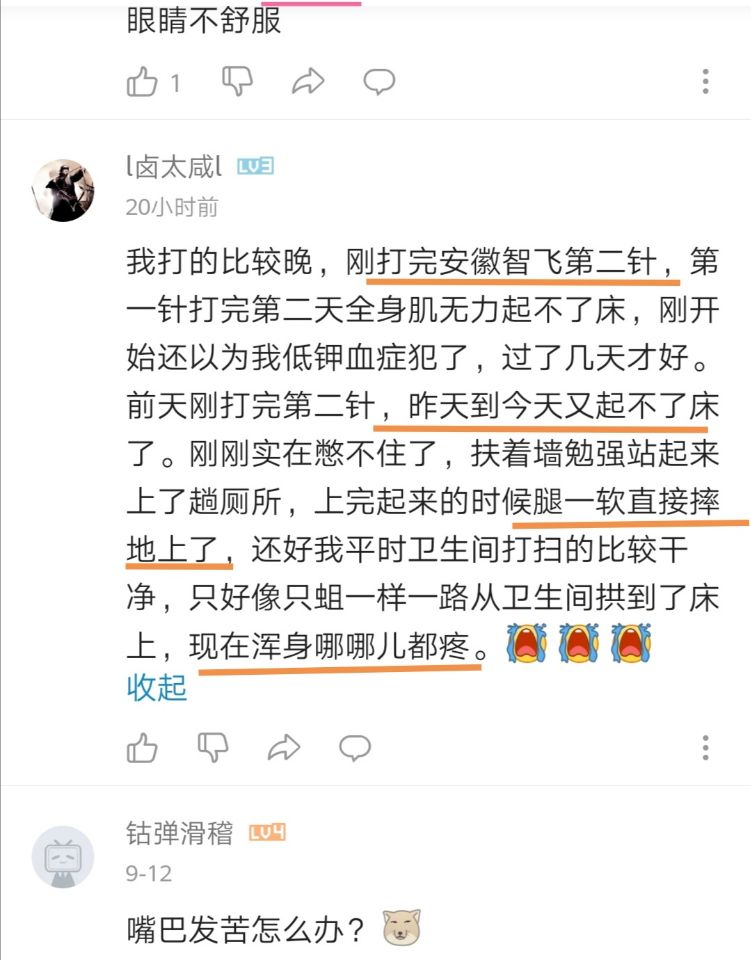Share l卤太咸l's comment

[x=285, y=746]
